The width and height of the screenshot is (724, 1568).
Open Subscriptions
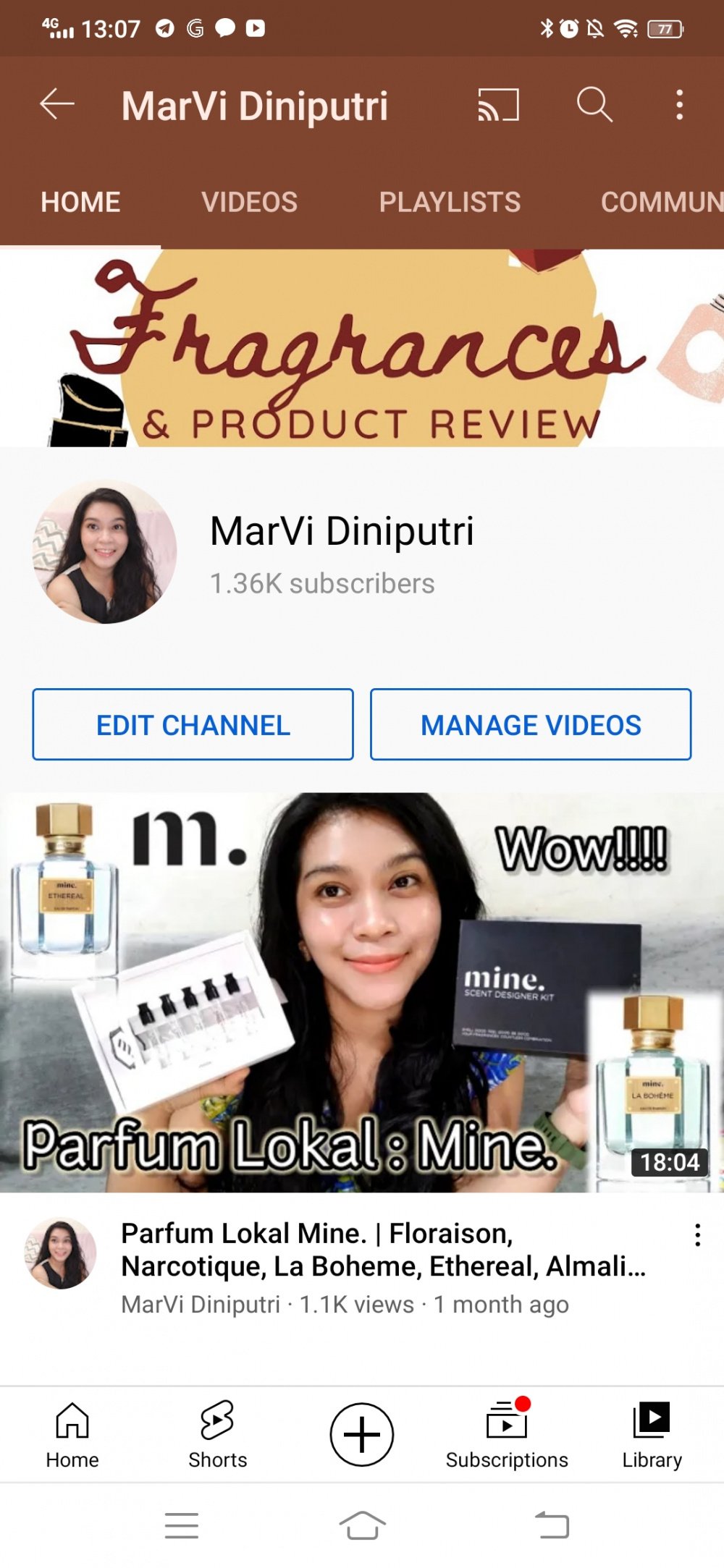pyautogui.click(x=507, y=1434)
